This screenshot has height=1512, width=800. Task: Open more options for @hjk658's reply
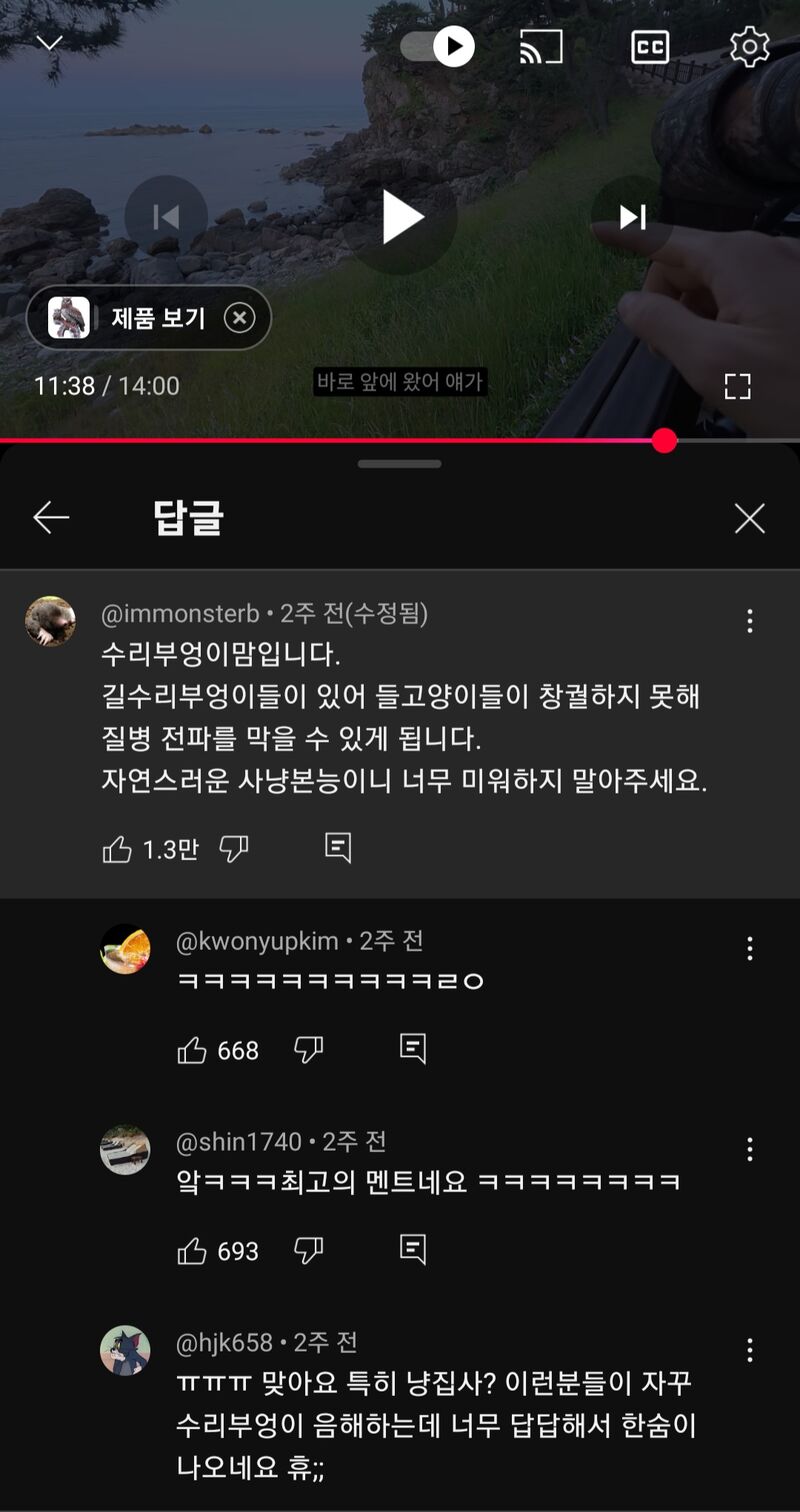coord(750,1350)
